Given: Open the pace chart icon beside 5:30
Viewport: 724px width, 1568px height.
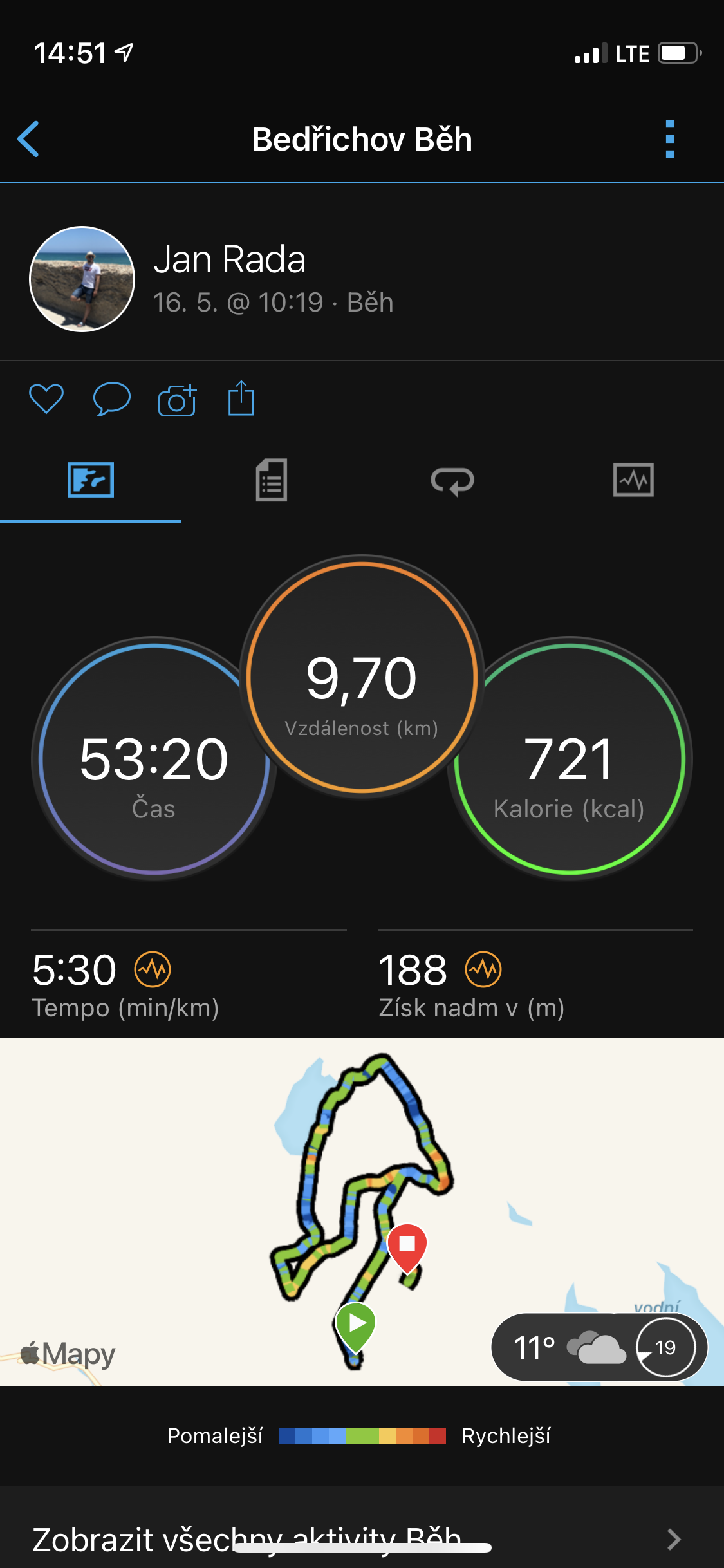Looking at the screenshot, I should (x=153, y=969).
